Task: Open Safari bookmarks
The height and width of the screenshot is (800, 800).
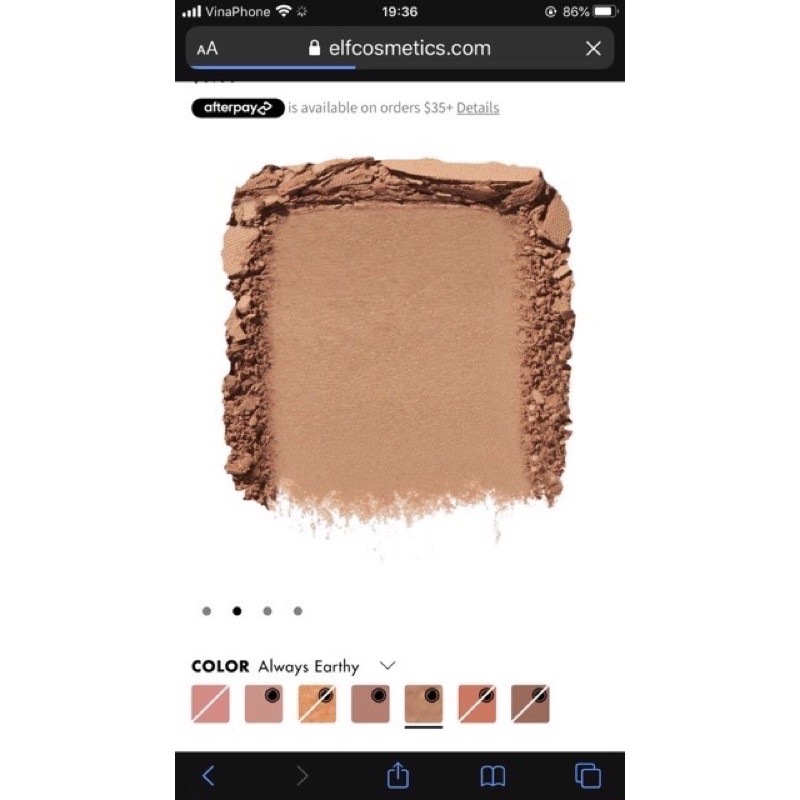Action: pyautogui.click(x=493, y=775)
